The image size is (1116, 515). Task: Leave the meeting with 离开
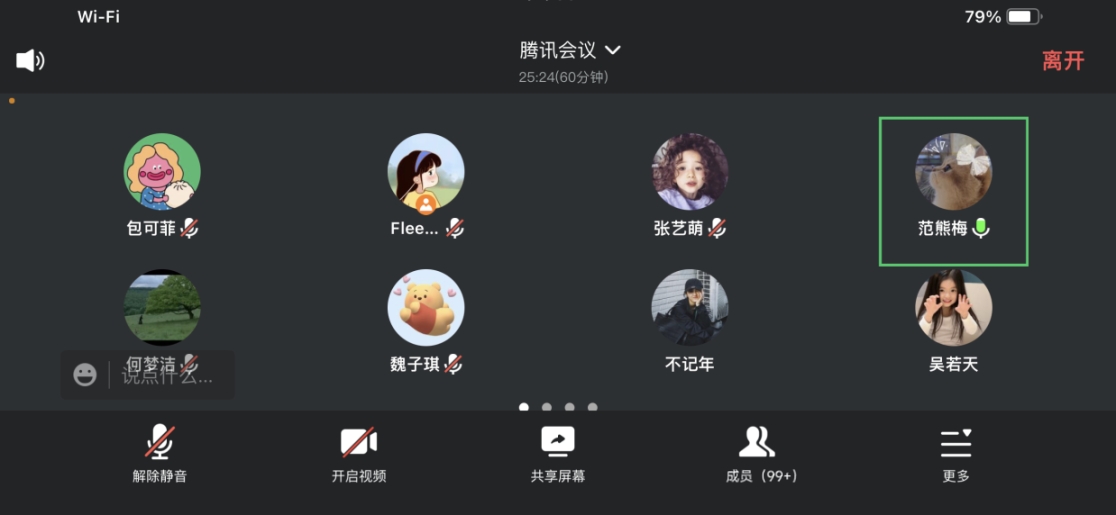click(x=1062, y=61)
